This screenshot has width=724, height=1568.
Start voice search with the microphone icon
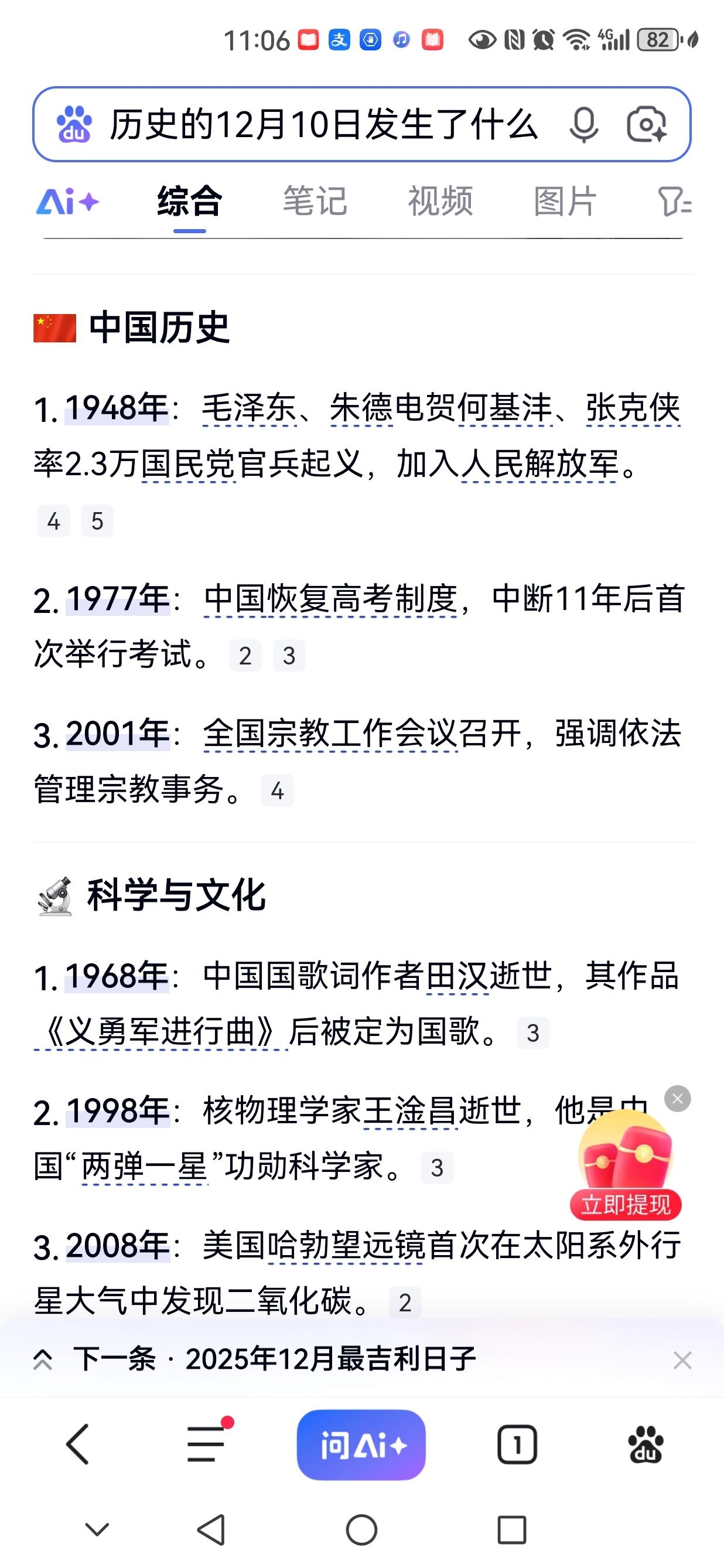585,124
